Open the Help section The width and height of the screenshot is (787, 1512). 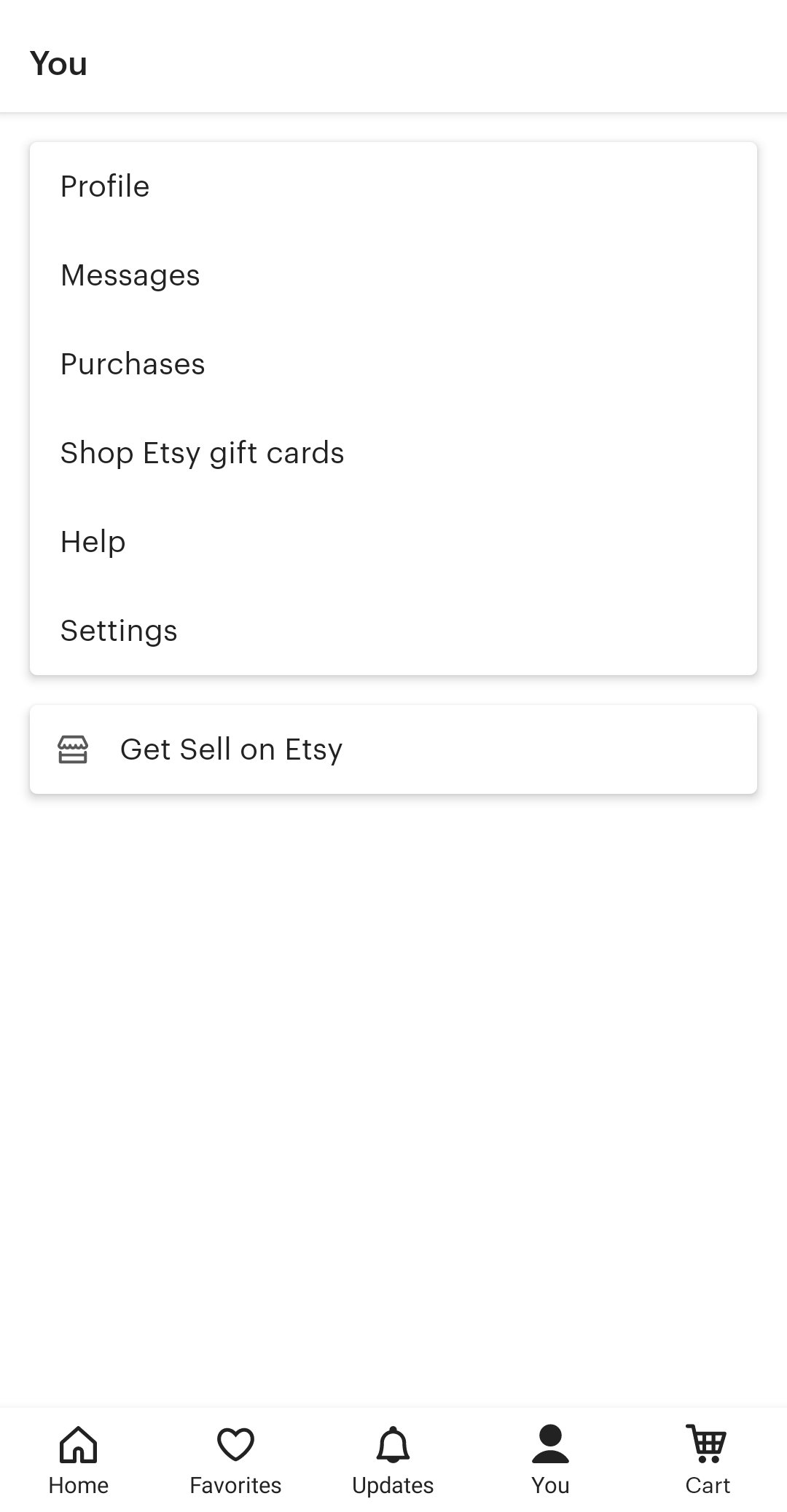click(x=393, y=542)
